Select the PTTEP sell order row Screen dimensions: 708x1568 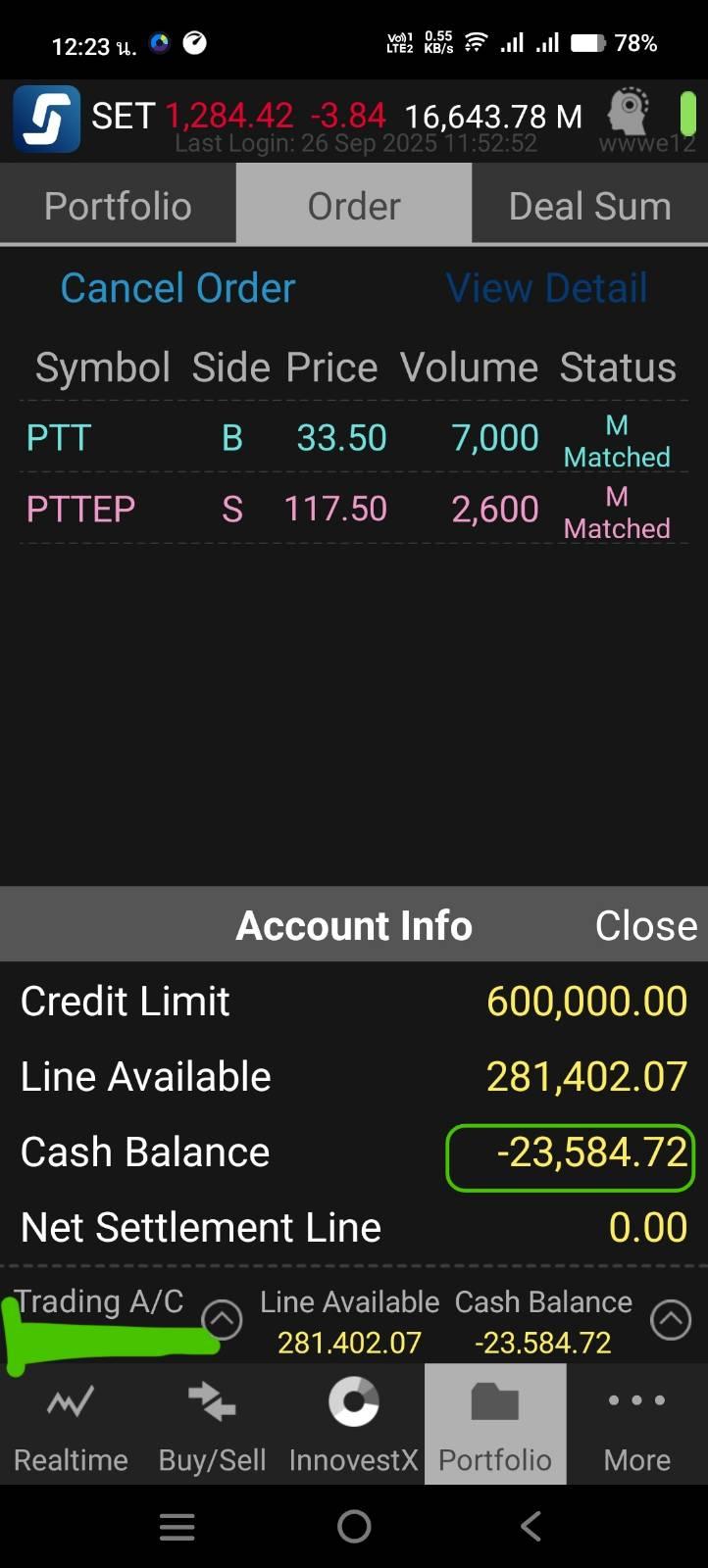[353, 509]
